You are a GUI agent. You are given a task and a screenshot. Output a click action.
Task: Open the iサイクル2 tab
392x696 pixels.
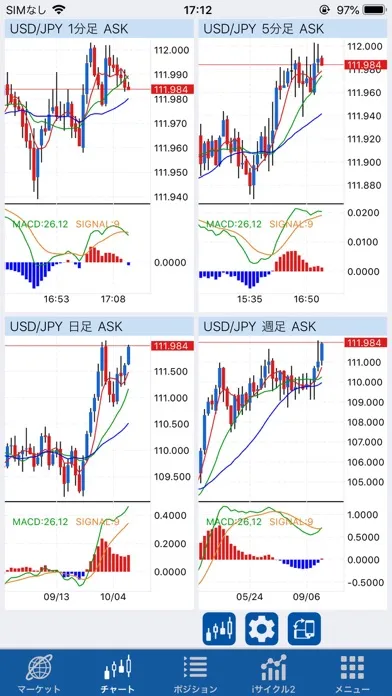[x=274, y=673]
